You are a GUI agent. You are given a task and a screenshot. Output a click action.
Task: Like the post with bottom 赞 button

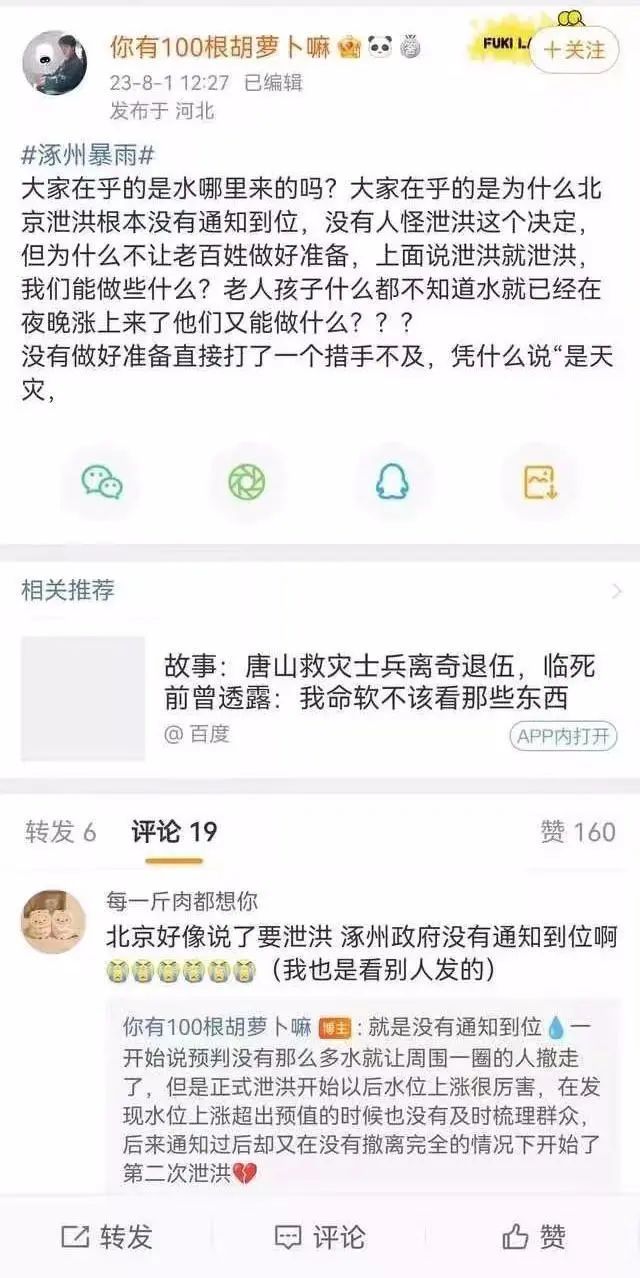point(534,1237)
